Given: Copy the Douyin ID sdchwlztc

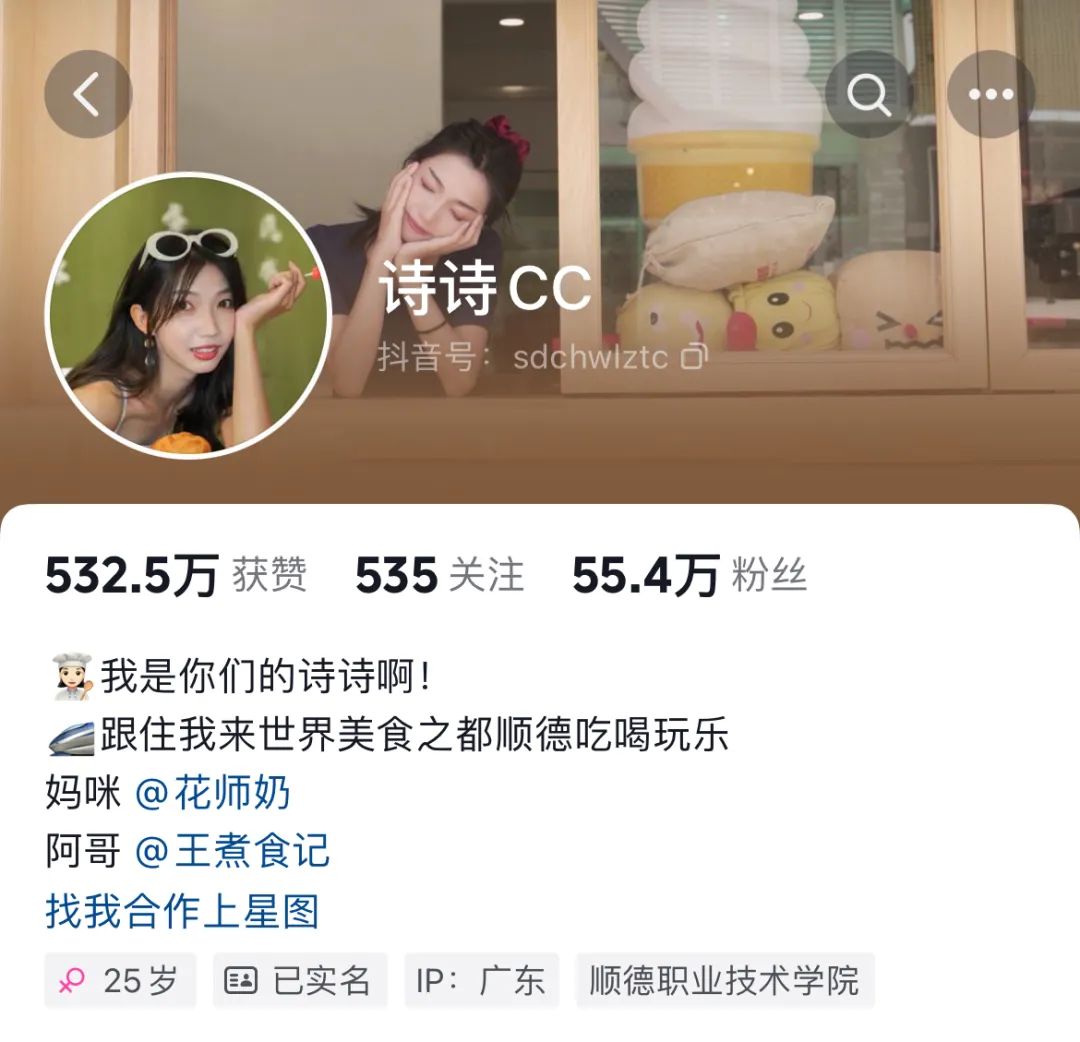Looking at the screenshot, I should click(x=694, y=358).
